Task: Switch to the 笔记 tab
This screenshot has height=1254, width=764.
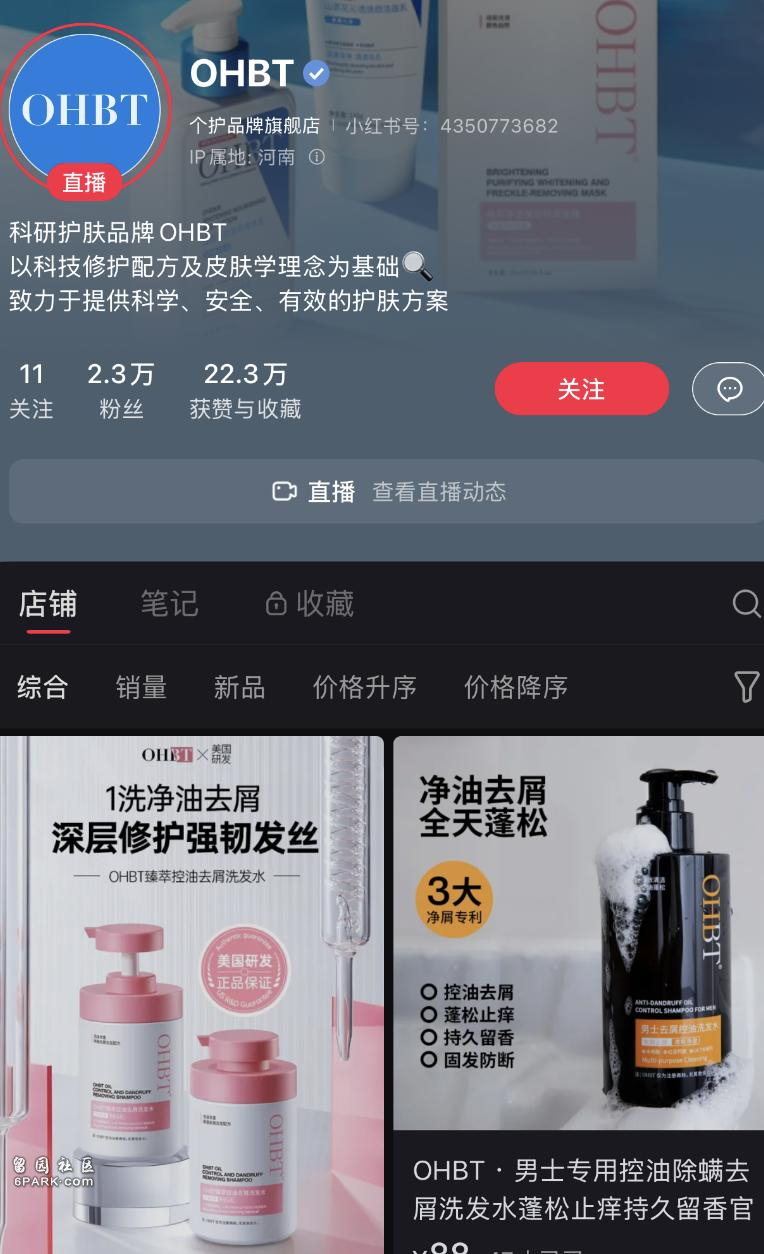Action: (169, 604)
